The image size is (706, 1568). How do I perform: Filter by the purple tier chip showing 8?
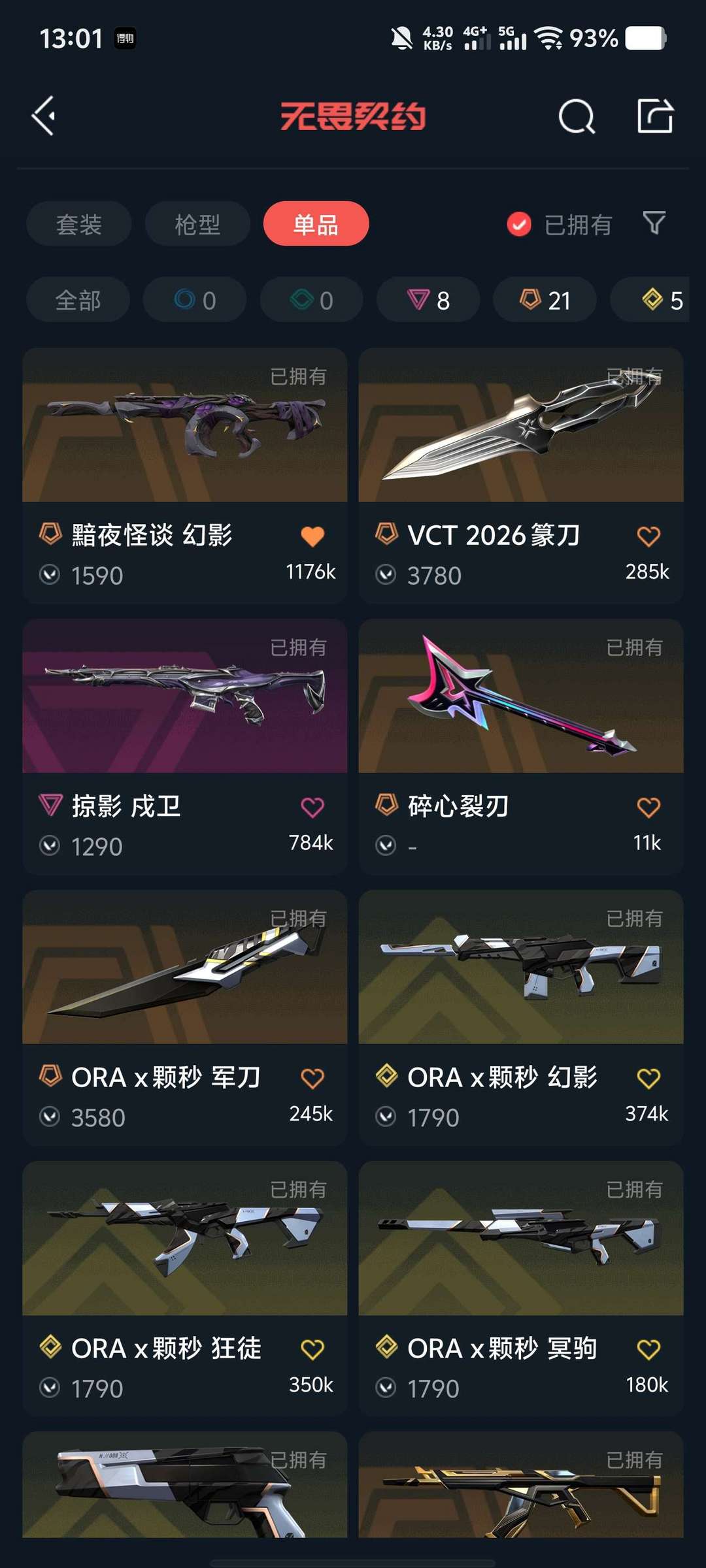click(428, 300)
